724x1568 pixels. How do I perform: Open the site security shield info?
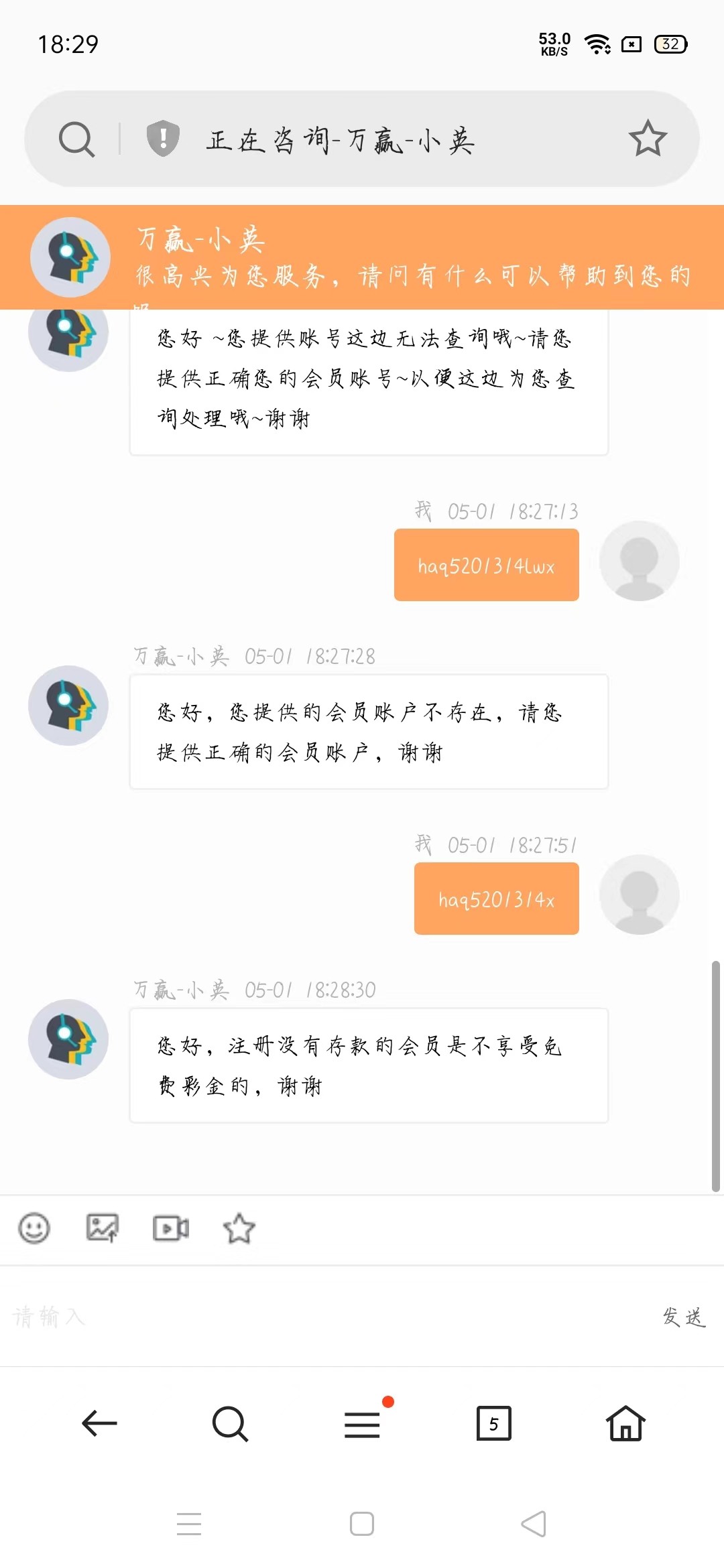[x=163, y=139]
